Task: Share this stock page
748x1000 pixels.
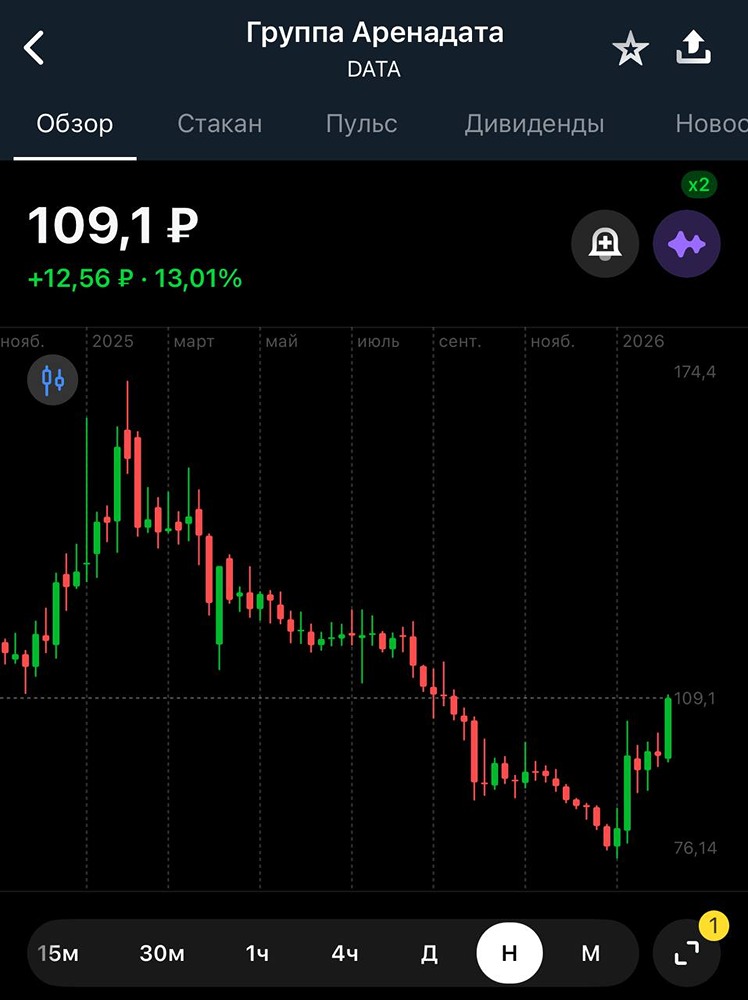Action: [x=694, y=48]
